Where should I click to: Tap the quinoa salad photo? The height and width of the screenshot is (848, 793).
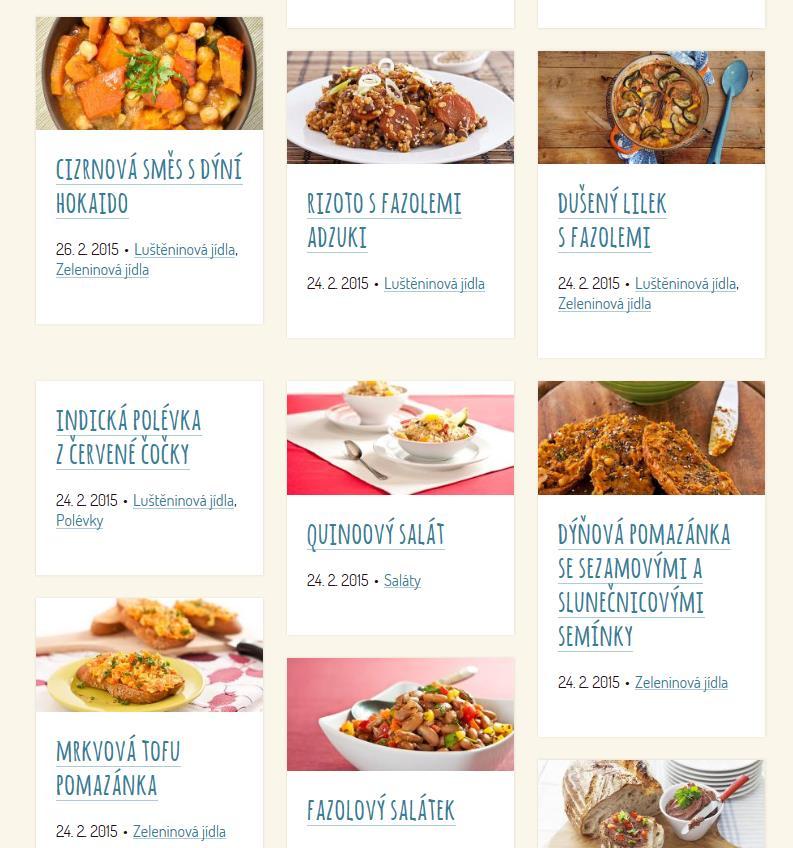tap(400, 438)
